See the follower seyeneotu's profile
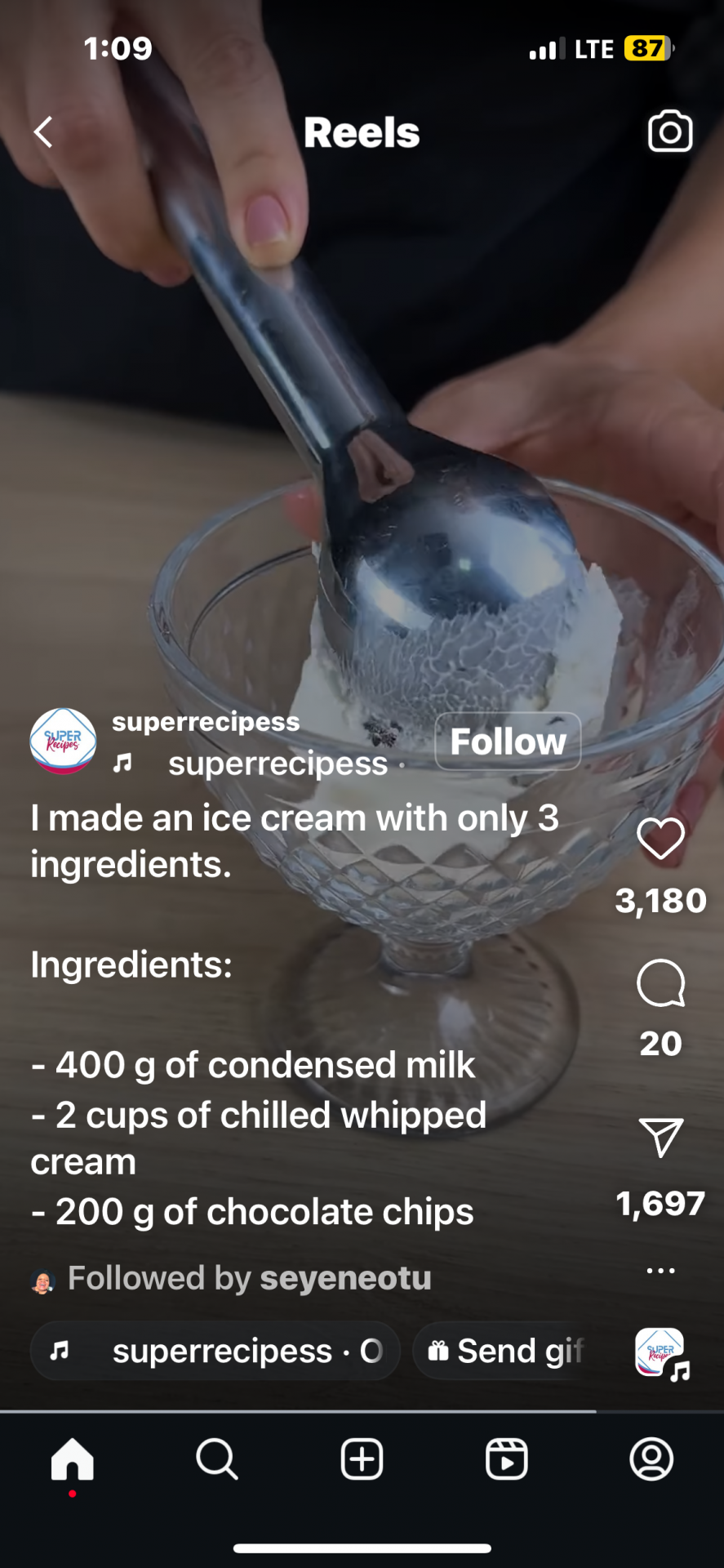 coord(345,1278)
